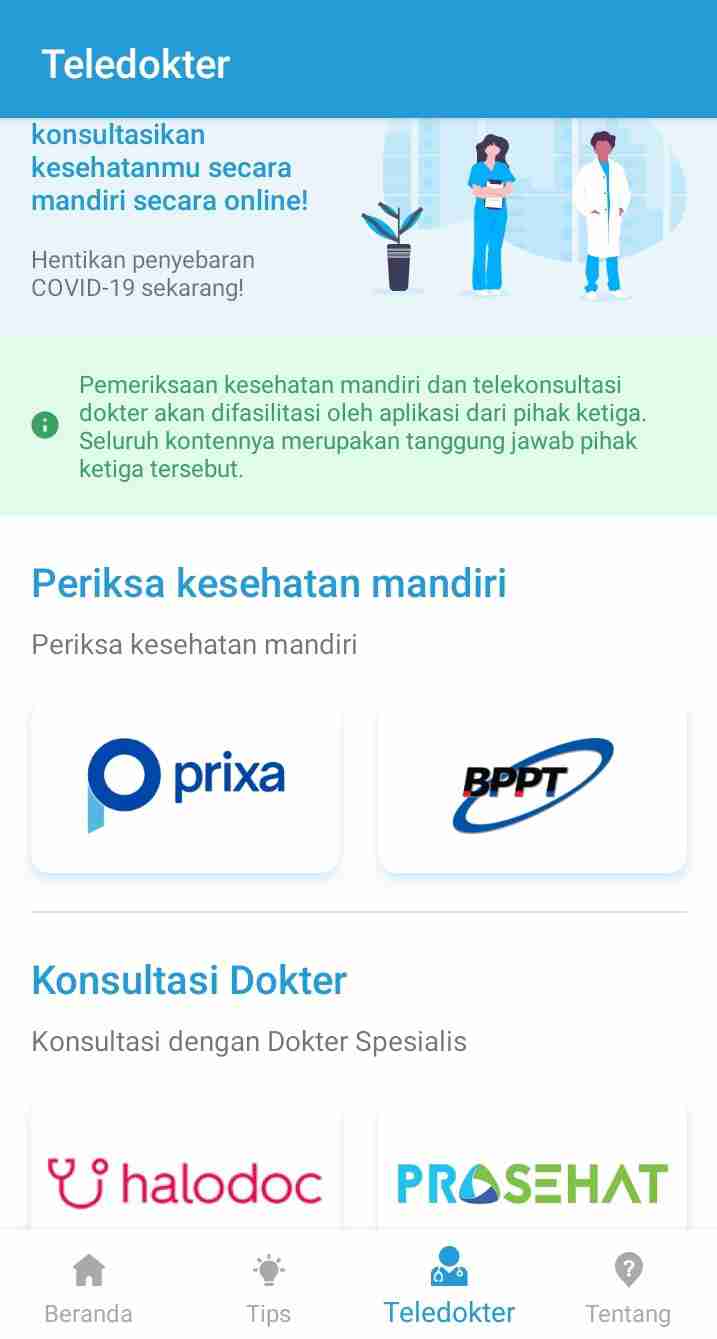Viewport: 717px width, 1339px height.
Task: Open the BPPT self health check card
Action: 532,786
